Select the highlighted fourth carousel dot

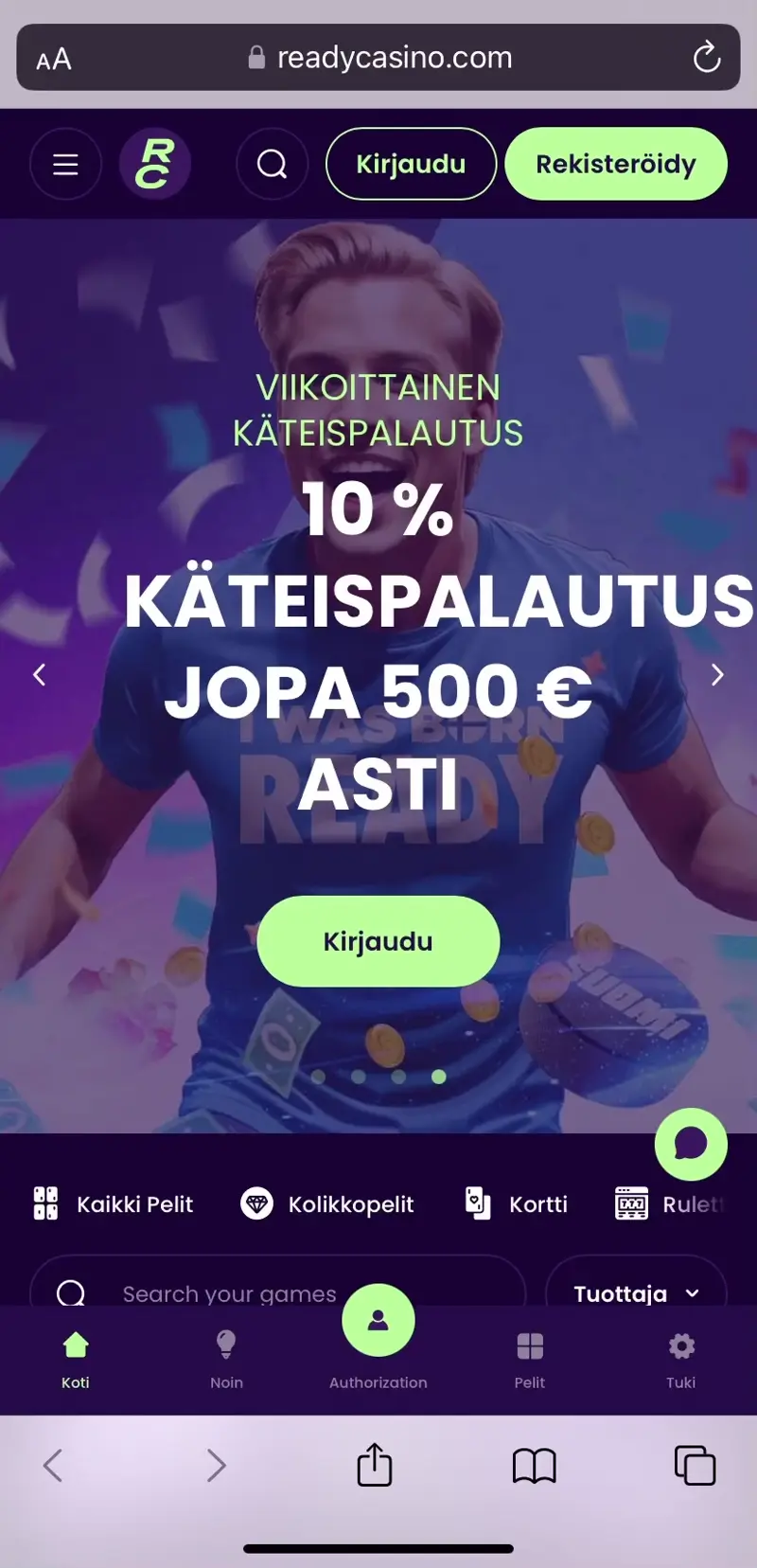[438, 1077]
